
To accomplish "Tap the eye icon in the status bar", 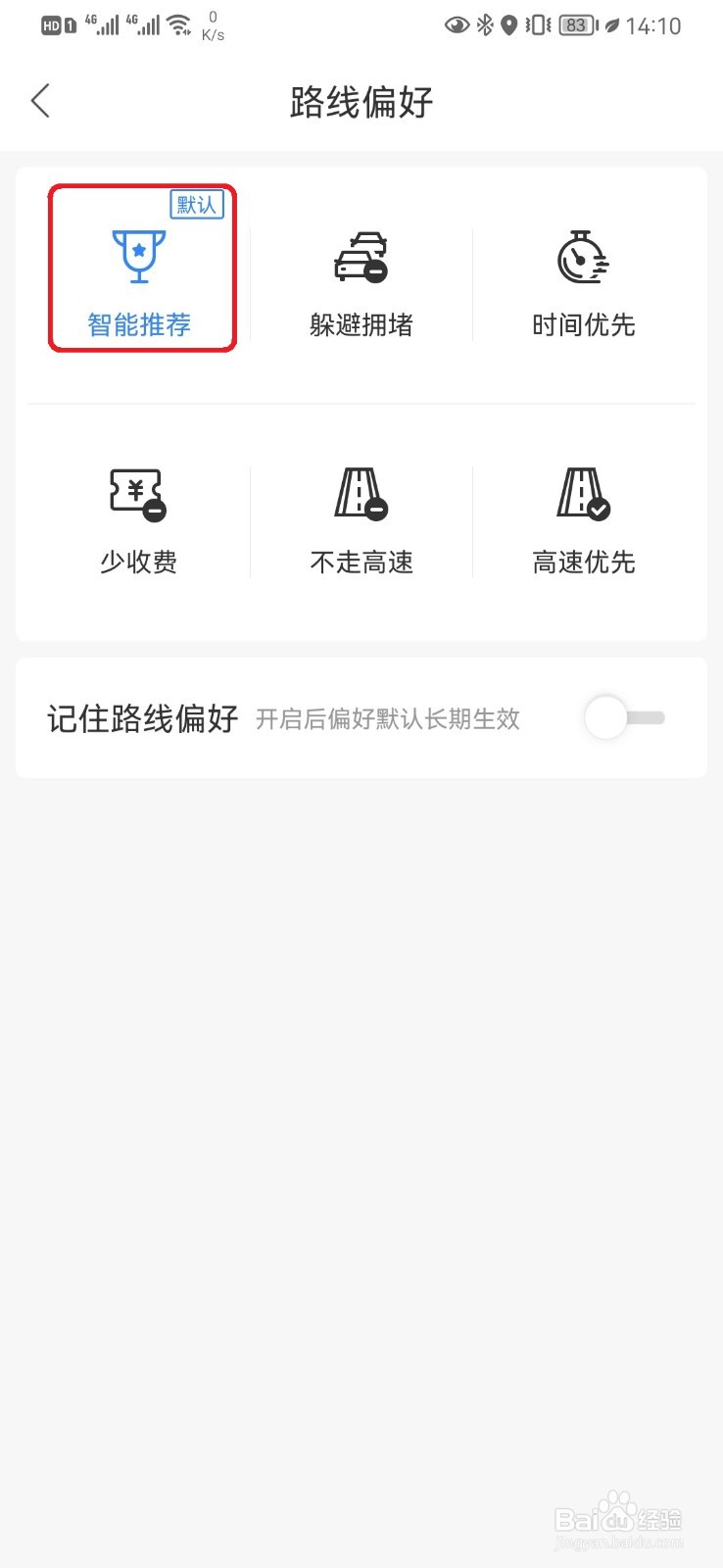I will [456, 24].
